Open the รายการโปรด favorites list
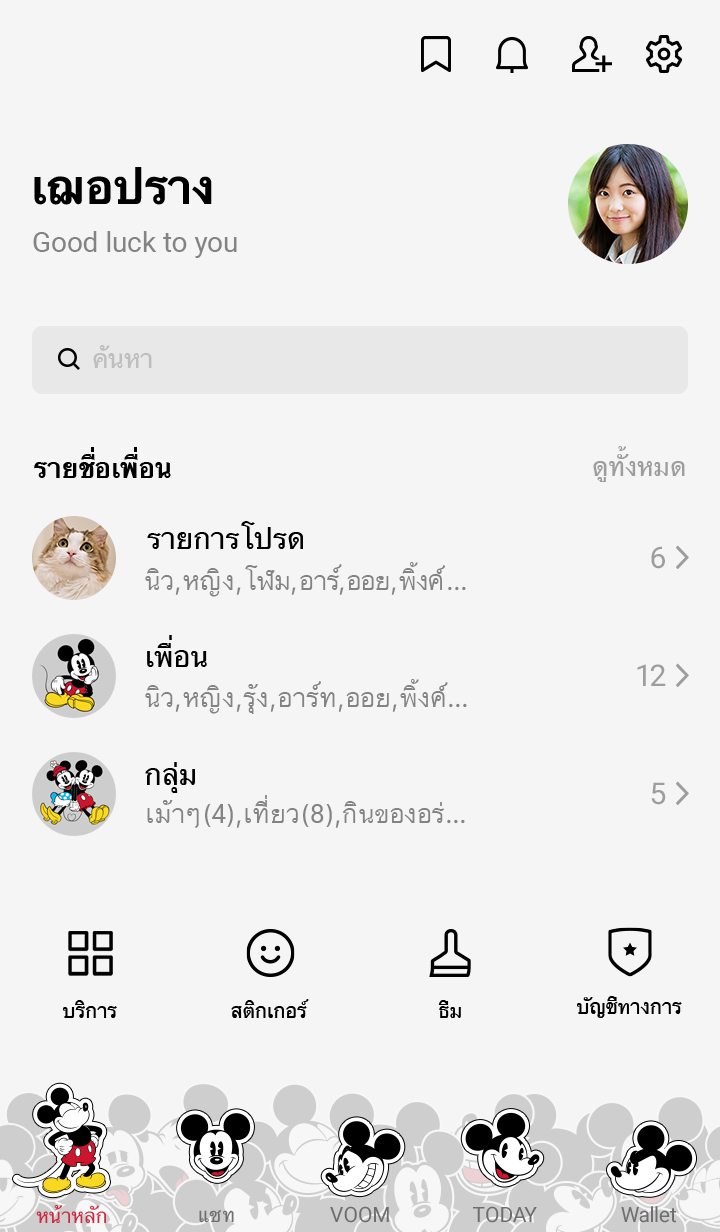720x1232 pixels. [x=360, y=558]
